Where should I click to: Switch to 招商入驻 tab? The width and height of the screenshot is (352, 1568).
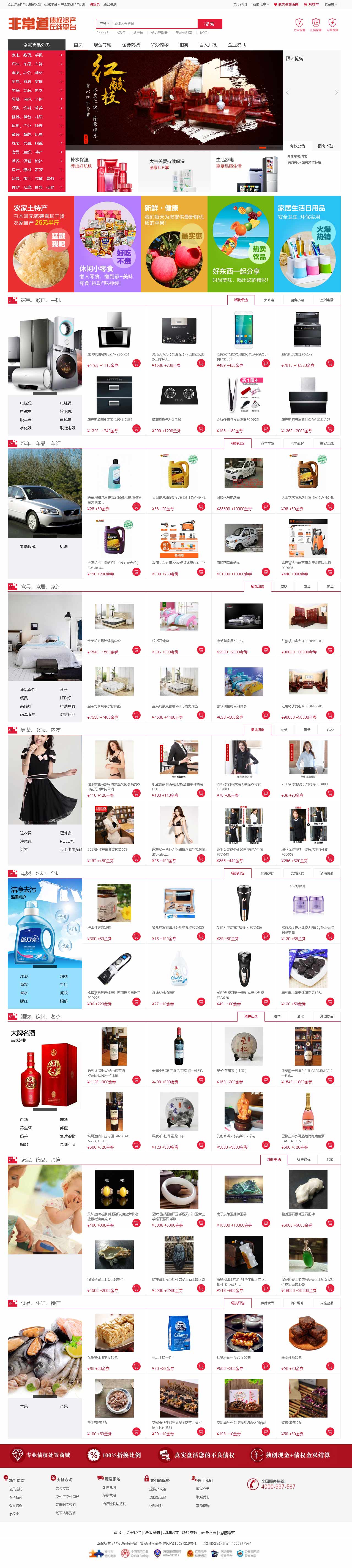tap(325, 146)
